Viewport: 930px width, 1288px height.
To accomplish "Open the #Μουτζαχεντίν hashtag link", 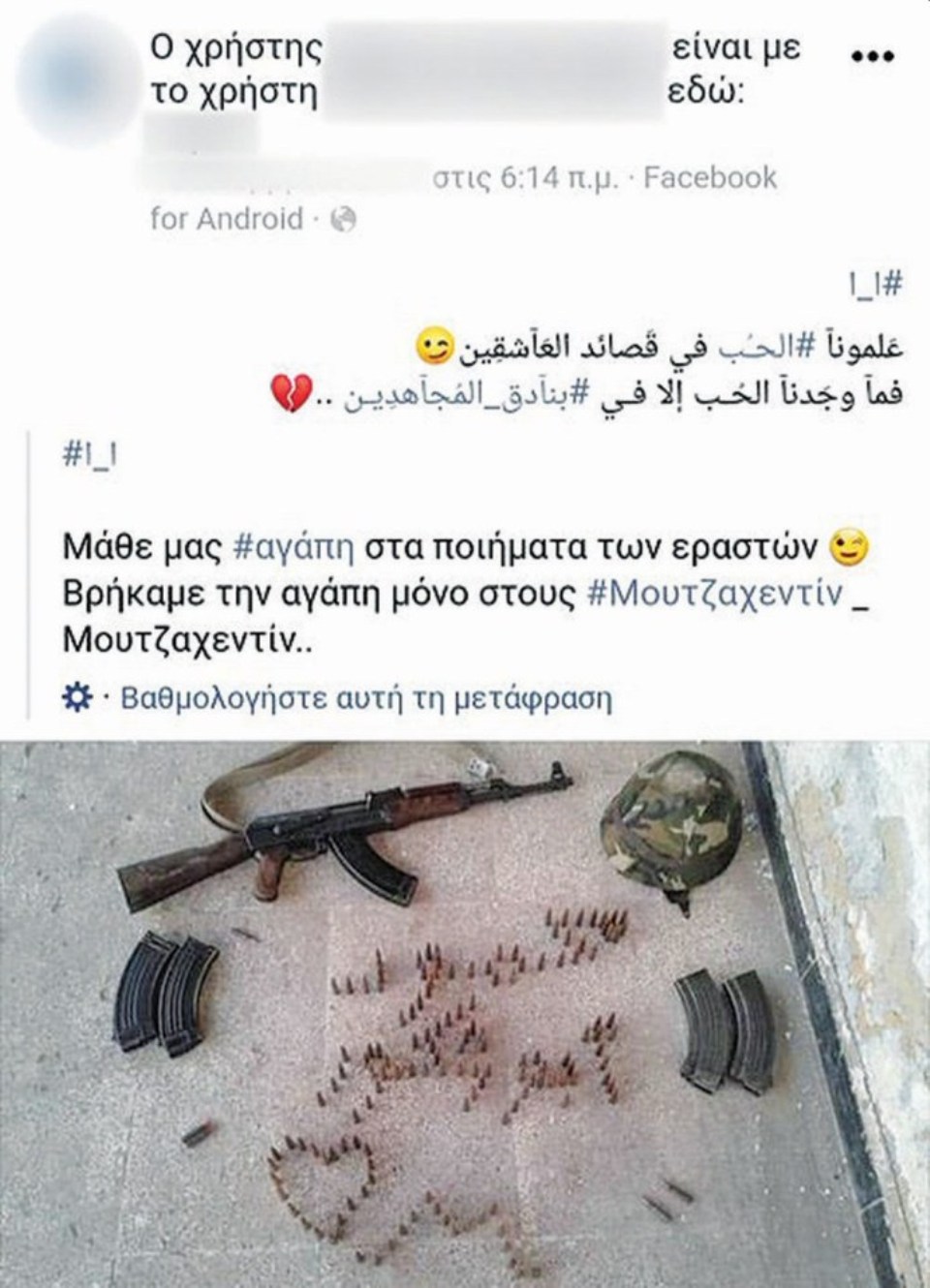I will coord(715,594).
